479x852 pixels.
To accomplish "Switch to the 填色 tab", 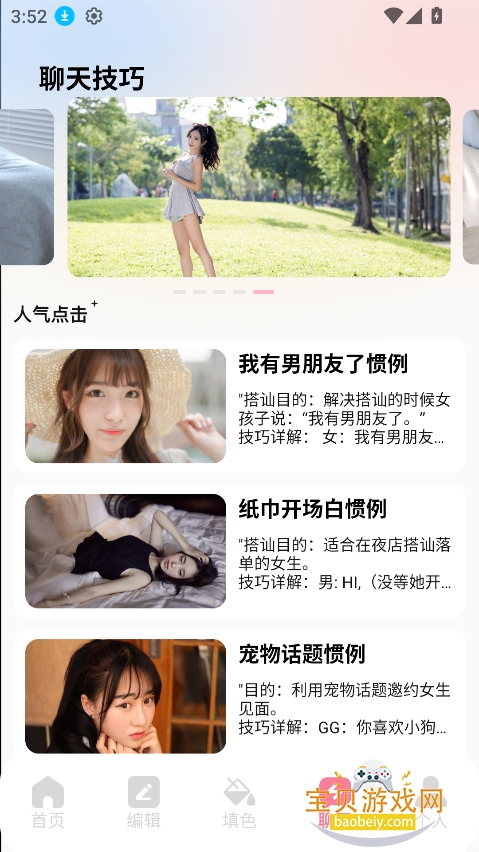I will [x=239, y=802].
